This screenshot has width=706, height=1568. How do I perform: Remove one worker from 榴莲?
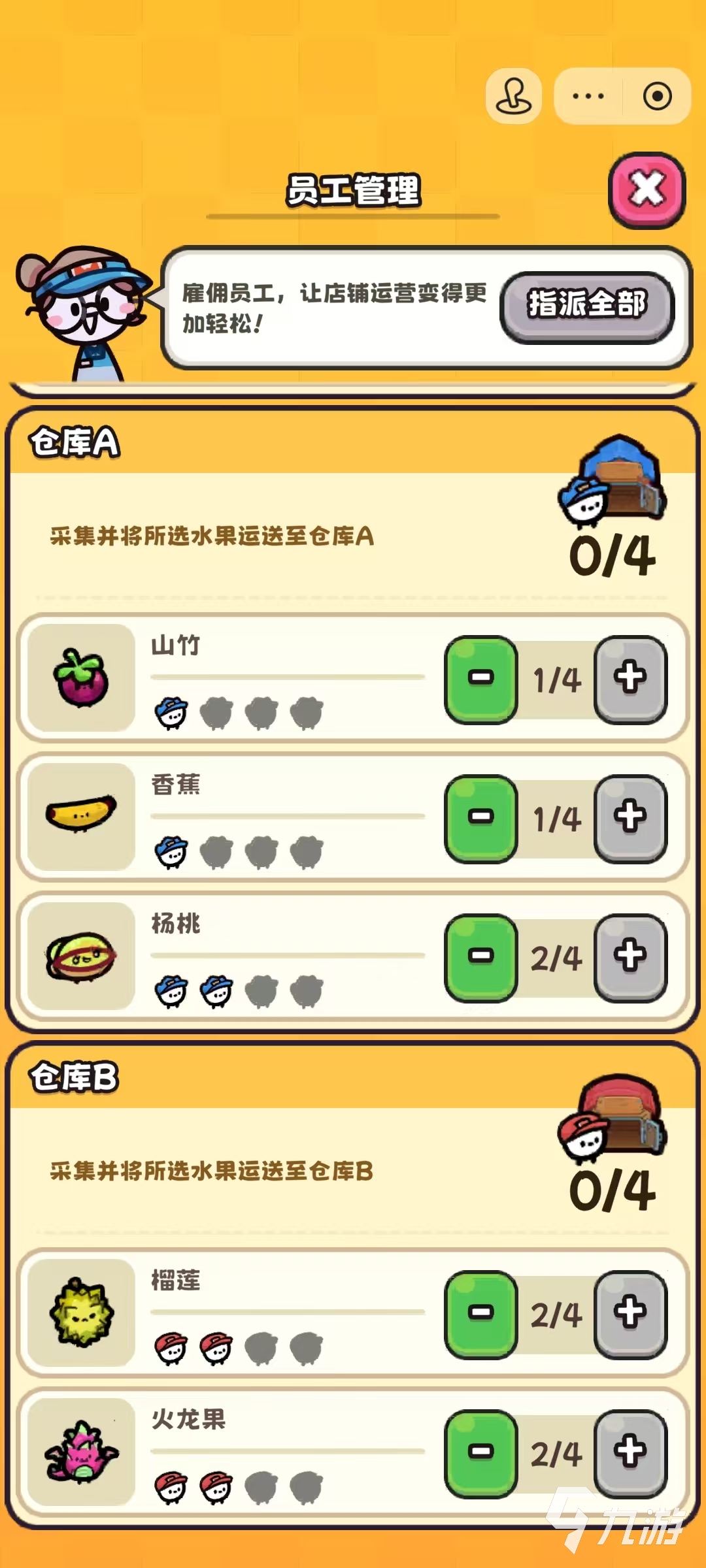point(481,1314)
